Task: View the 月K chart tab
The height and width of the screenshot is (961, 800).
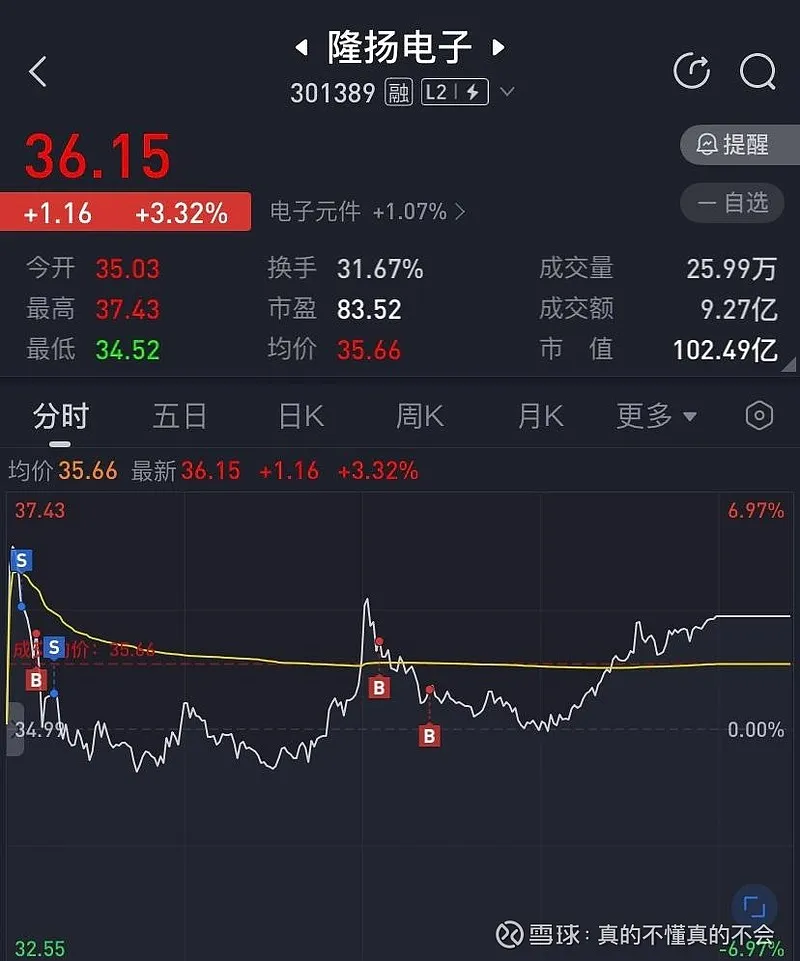Action: (x=540, y=416)
